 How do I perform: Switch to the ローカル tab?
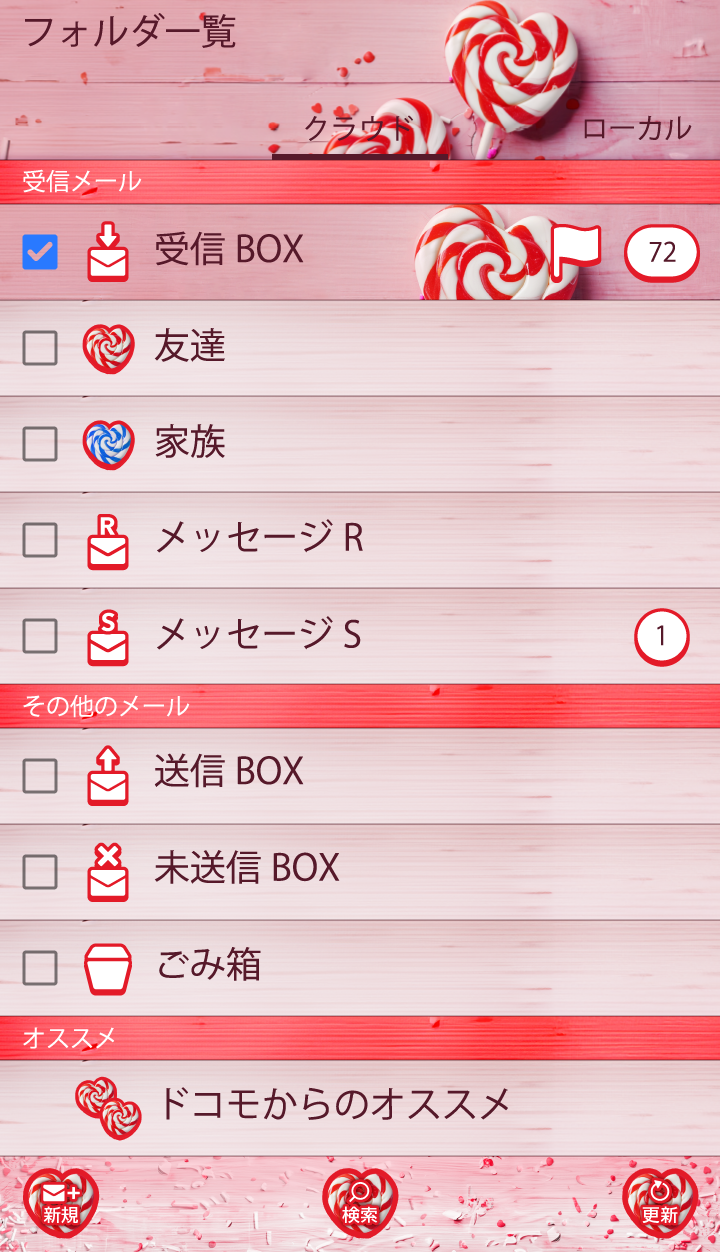click(636, 129)
